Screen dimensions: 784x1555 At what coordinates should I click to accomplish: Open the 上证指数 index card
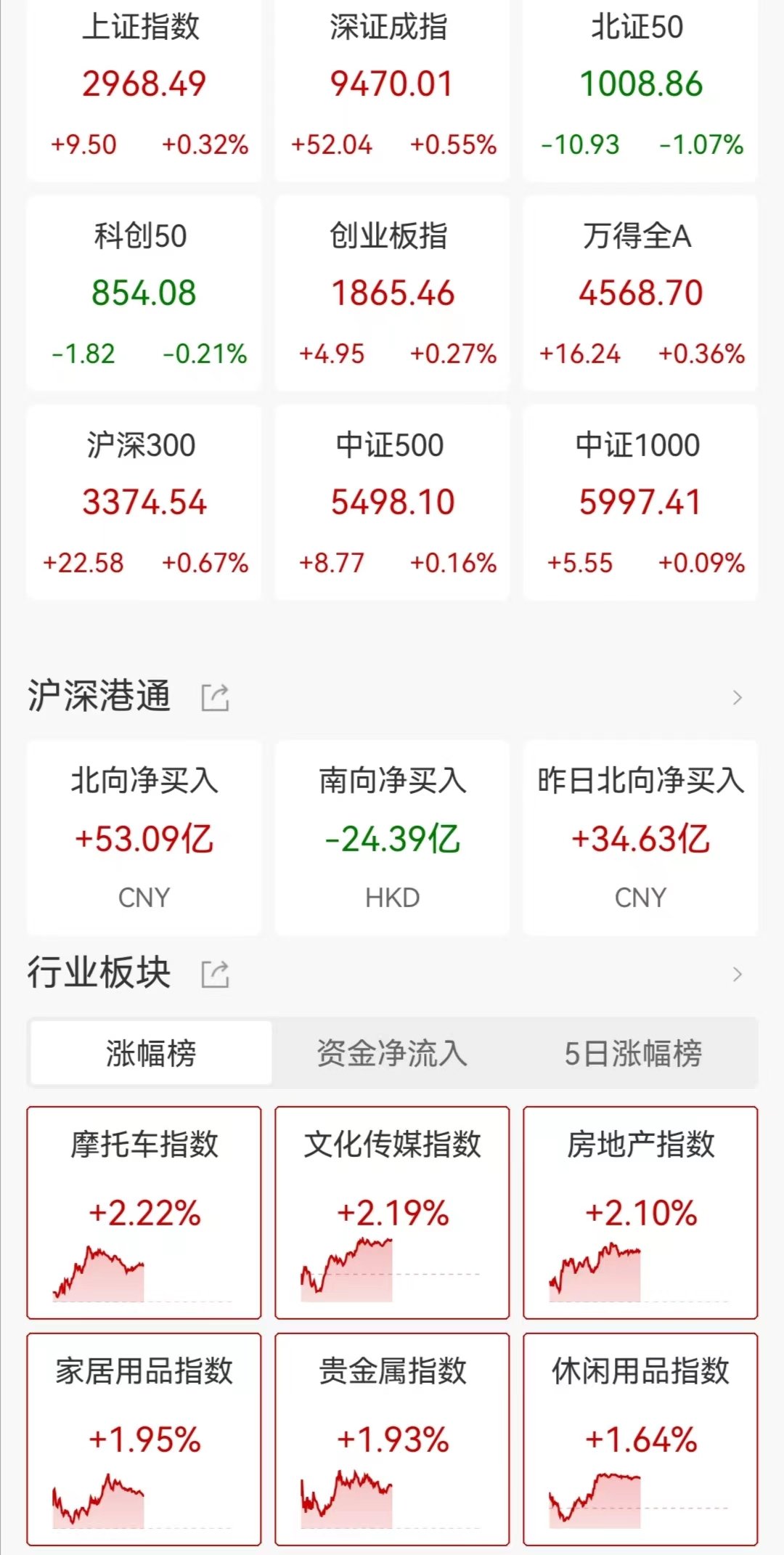(x=144, y=87)
